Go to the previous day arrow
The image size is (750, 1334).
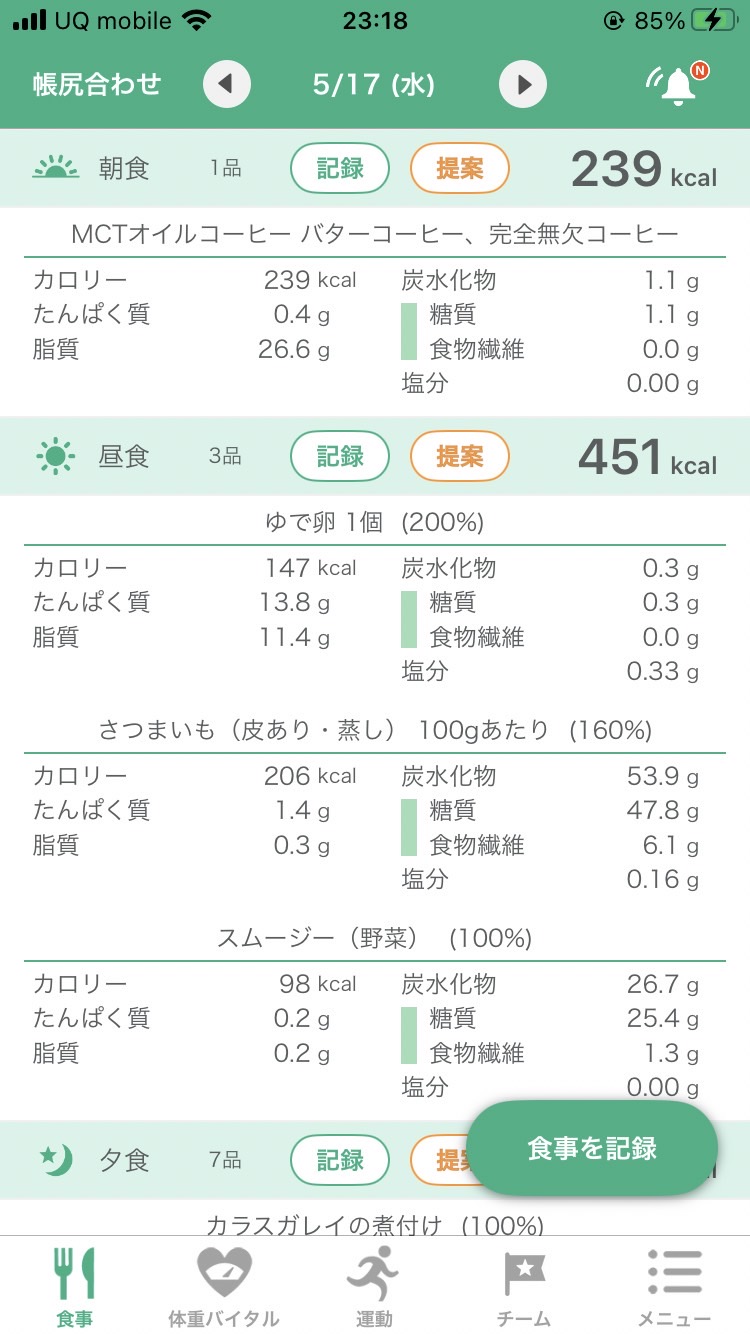(226, 85)
